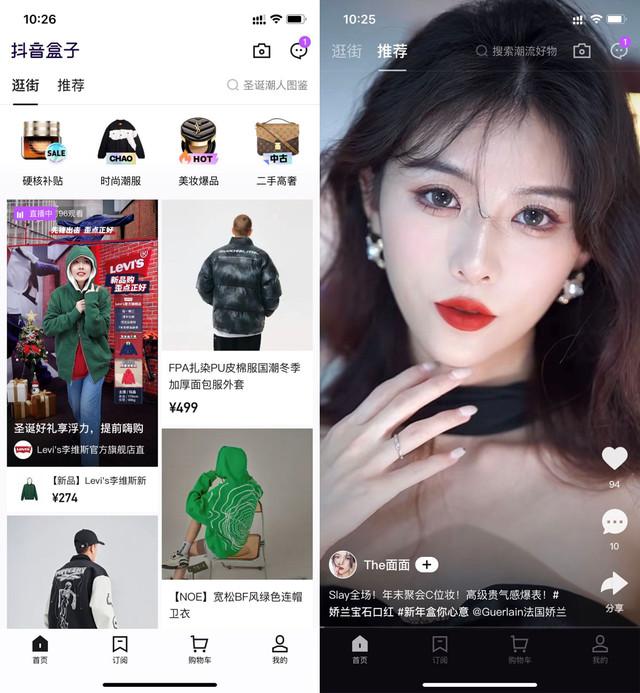Viewport: 640px width, 693px height.
Task: Follow The面面 with the plus button
Action: pos(426,565)
